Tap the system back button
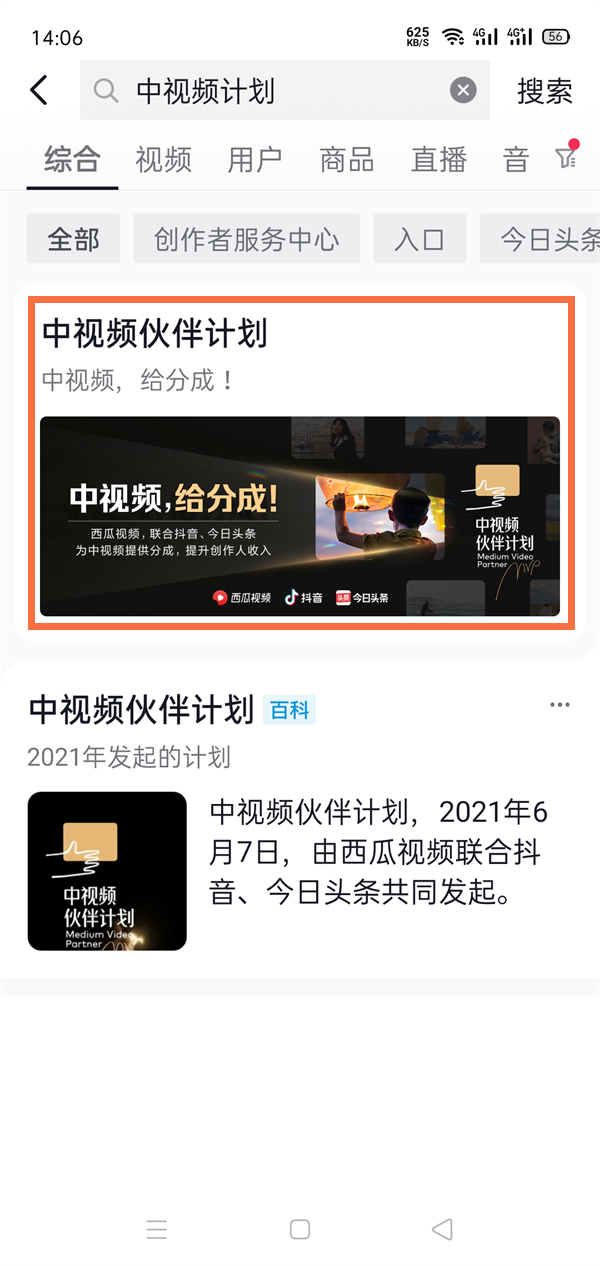This screenshot has width=600, height=1266. (441, 1229)
